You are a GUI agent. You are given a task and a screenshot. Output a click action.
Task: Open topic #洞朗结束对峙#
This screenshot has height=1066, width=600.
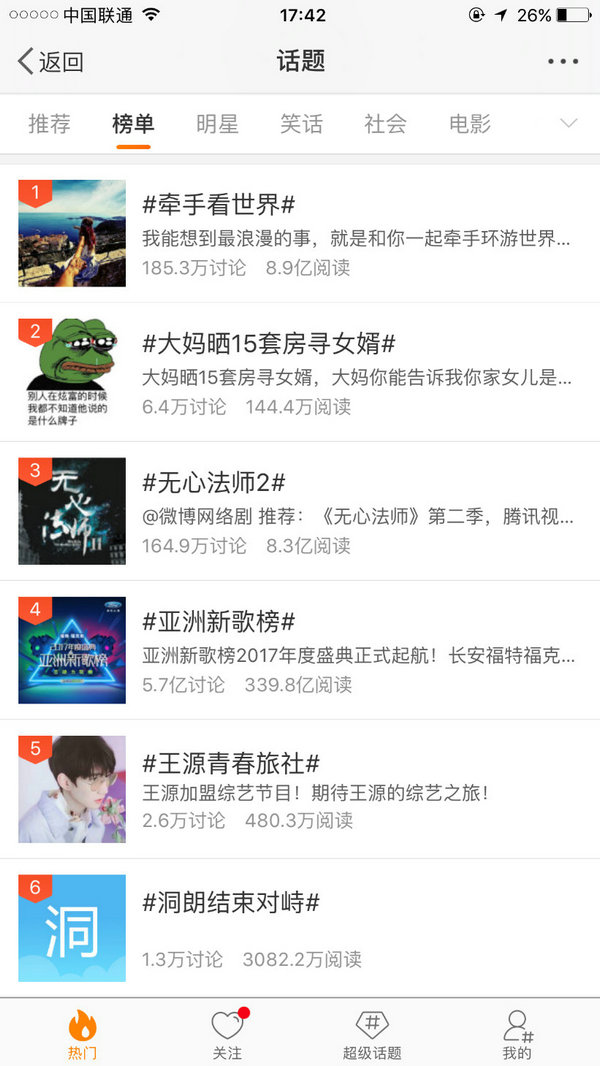(300, 928)
